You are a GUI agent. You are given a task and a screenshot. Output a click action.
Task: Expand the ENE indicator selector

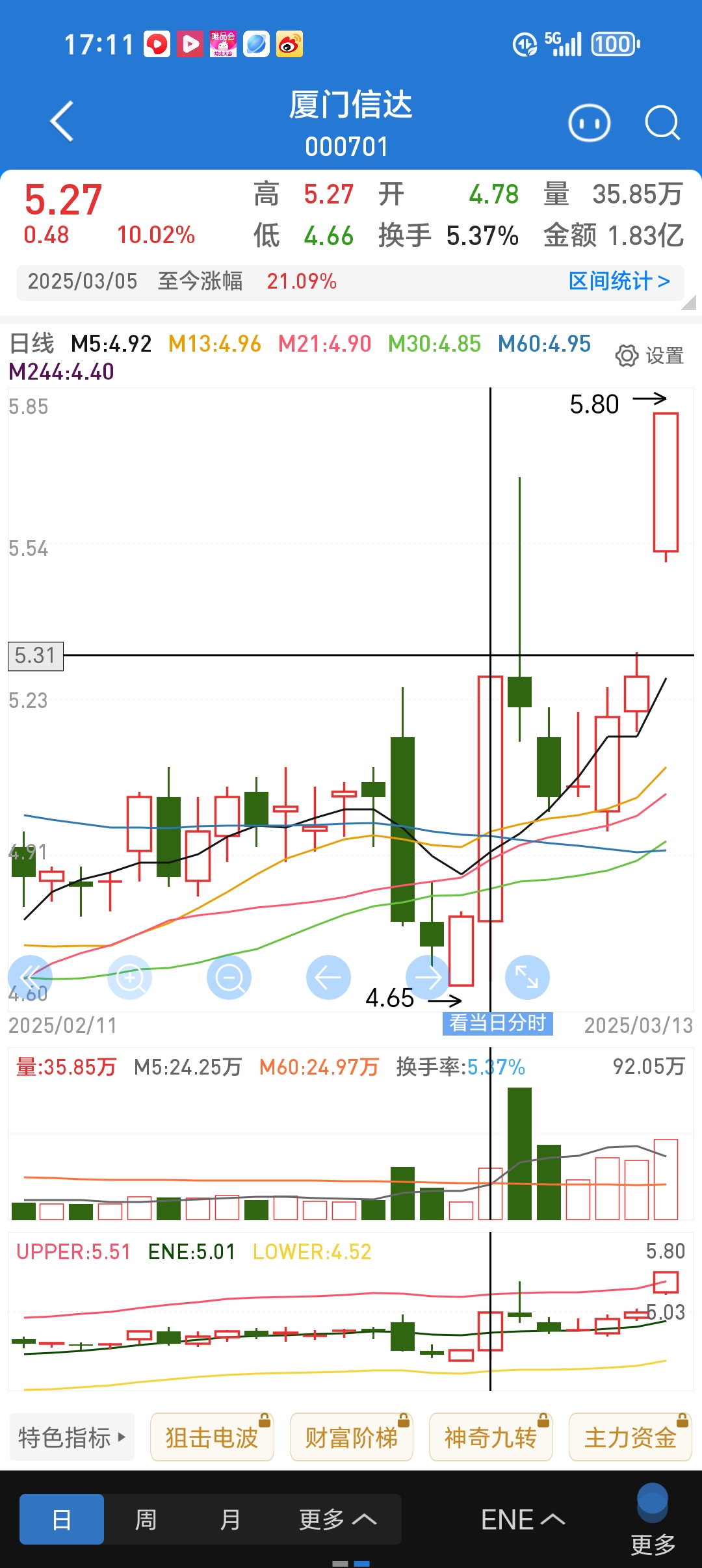523,1520
